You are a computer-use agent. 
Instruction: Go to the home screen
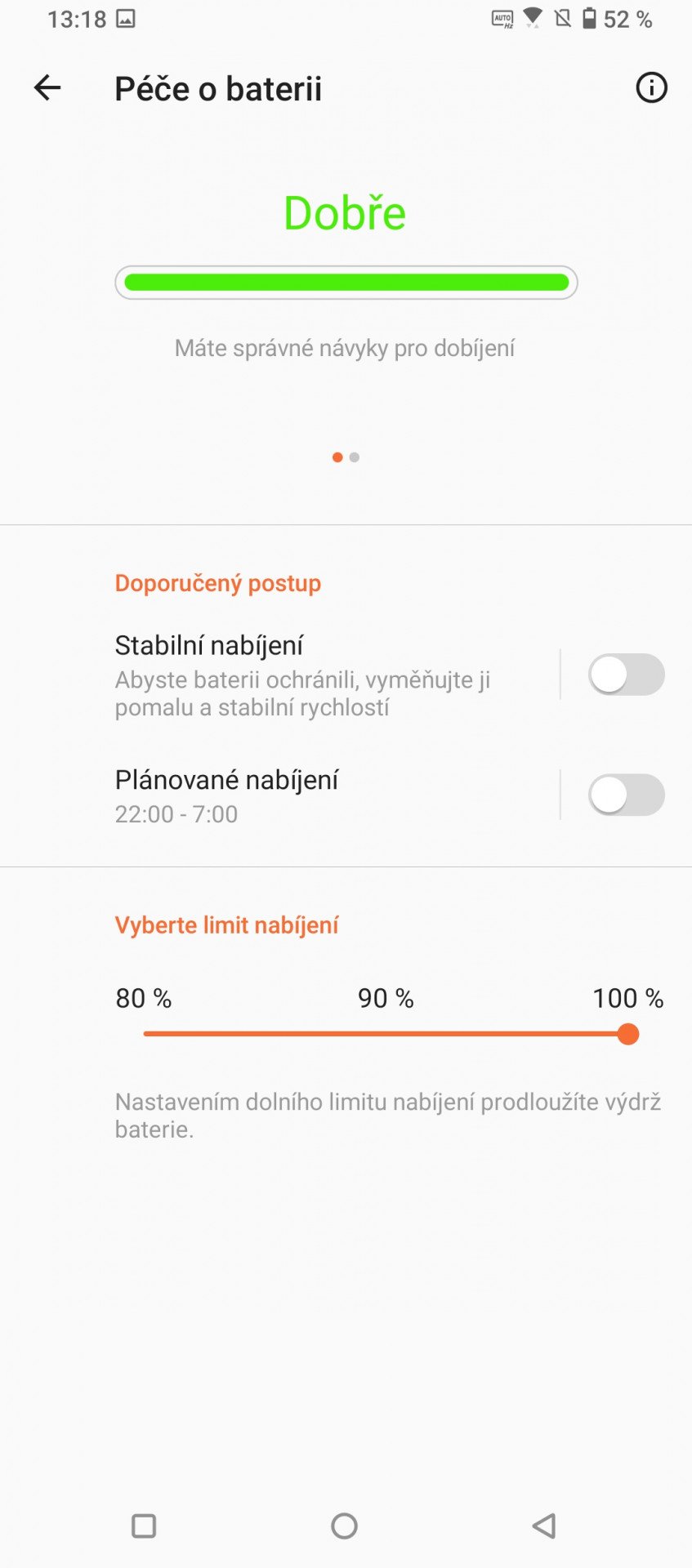[345, 1526]
